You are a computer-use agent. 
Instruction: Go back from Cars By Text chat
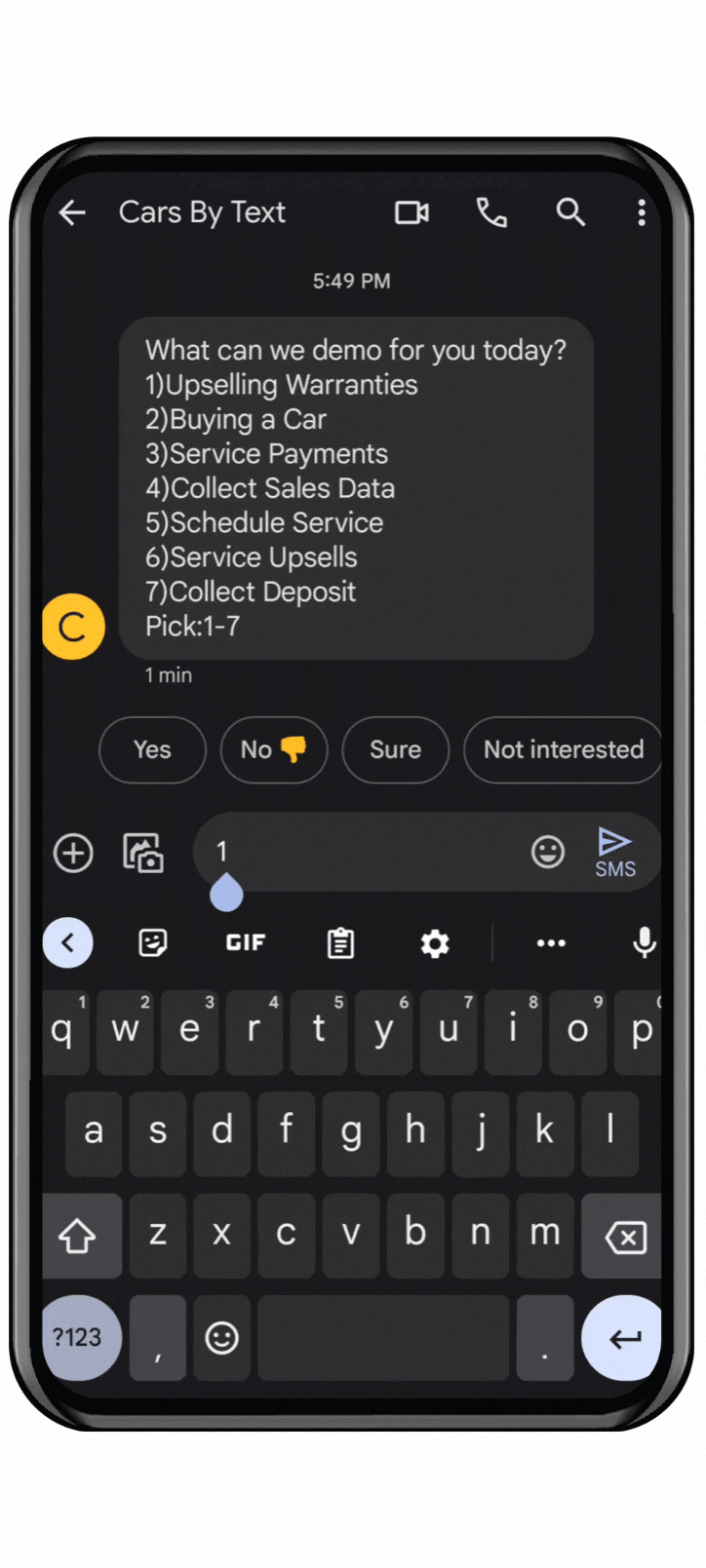click(x=73, y=212)
